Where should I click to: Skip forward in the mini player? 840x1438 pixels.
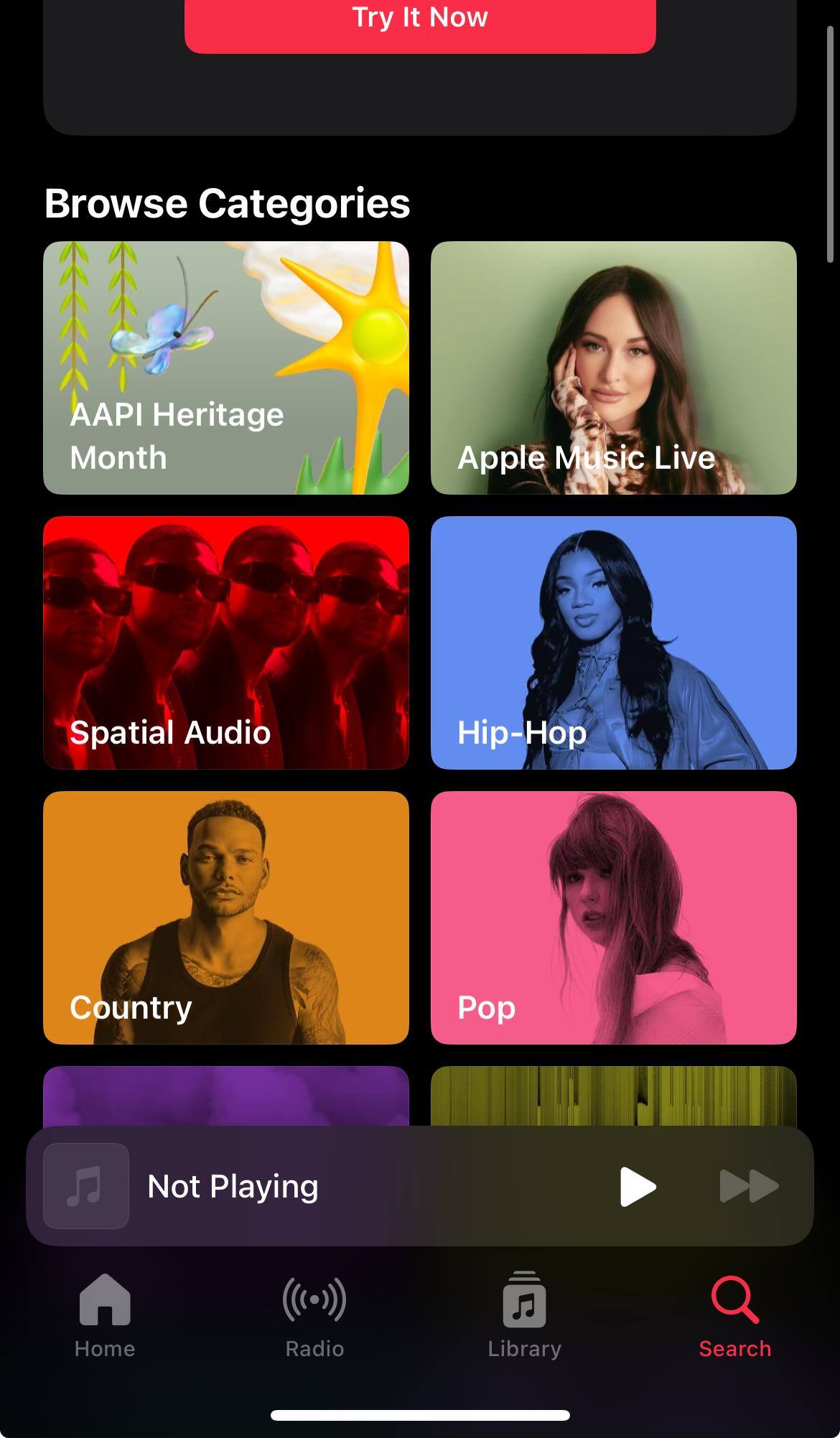click(749, 1186)
